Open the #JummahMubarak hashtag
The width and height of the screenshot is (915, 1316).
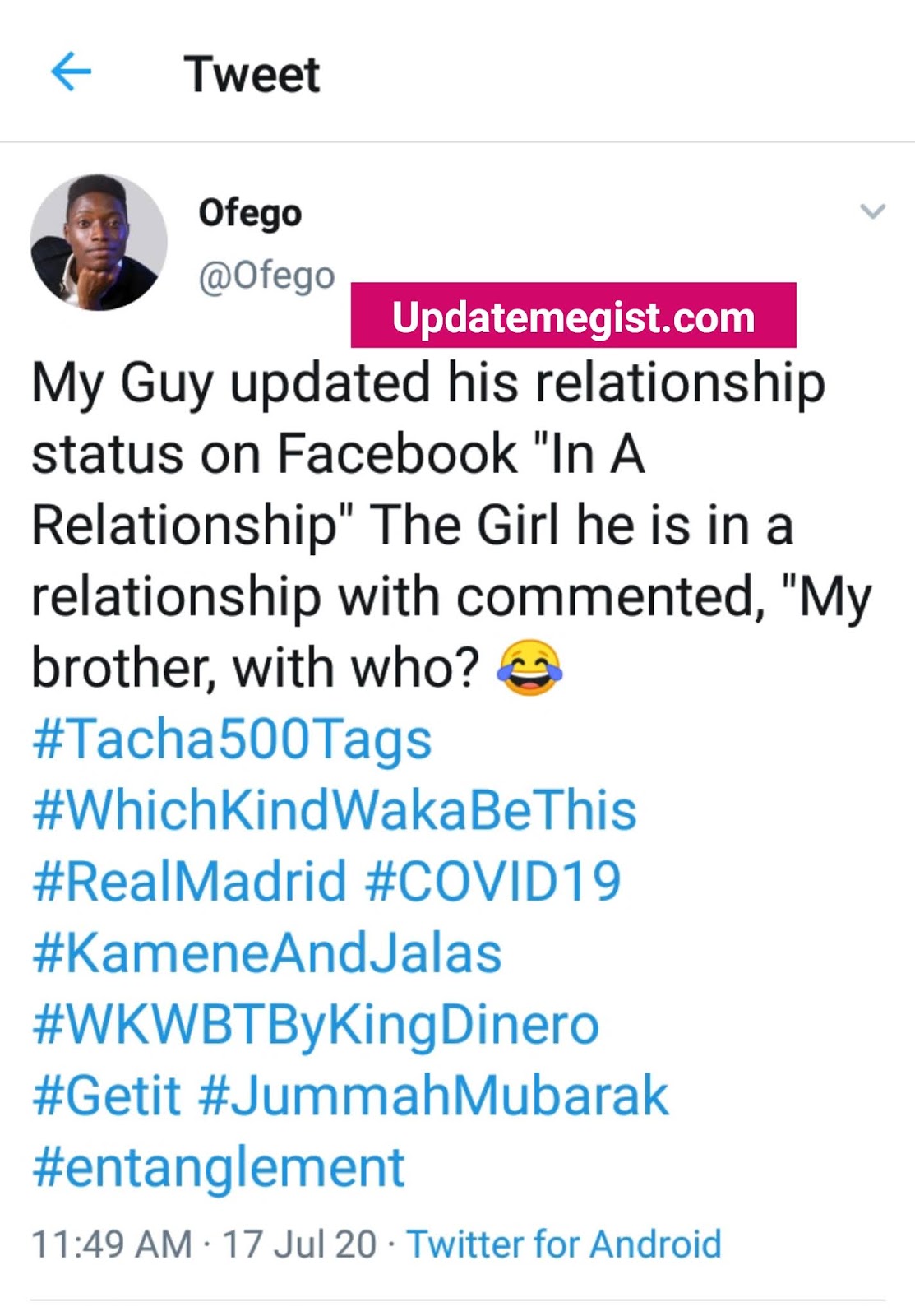click(434, 1096)
